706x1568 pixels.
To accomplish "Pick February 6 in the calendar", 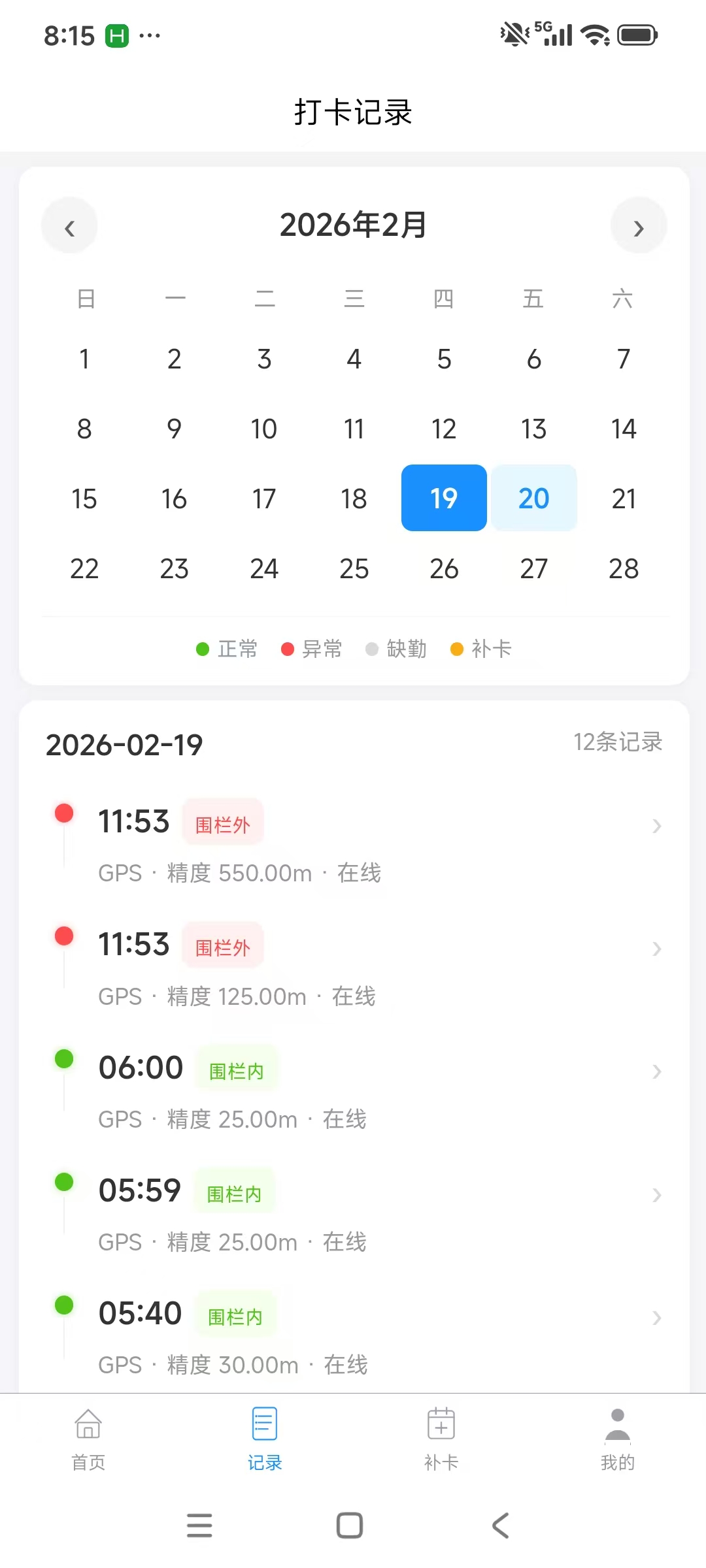I will point(533,359).
